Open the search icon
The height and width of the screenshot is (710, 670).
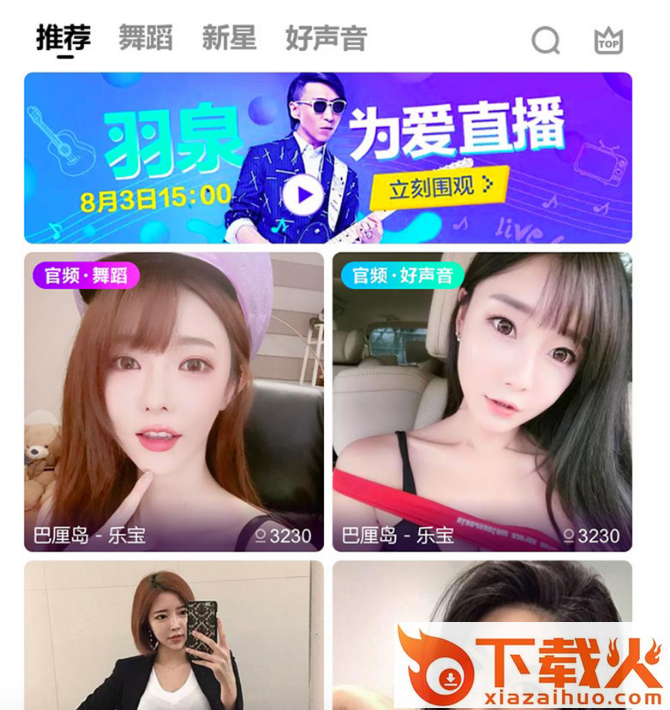click(545, 40)
